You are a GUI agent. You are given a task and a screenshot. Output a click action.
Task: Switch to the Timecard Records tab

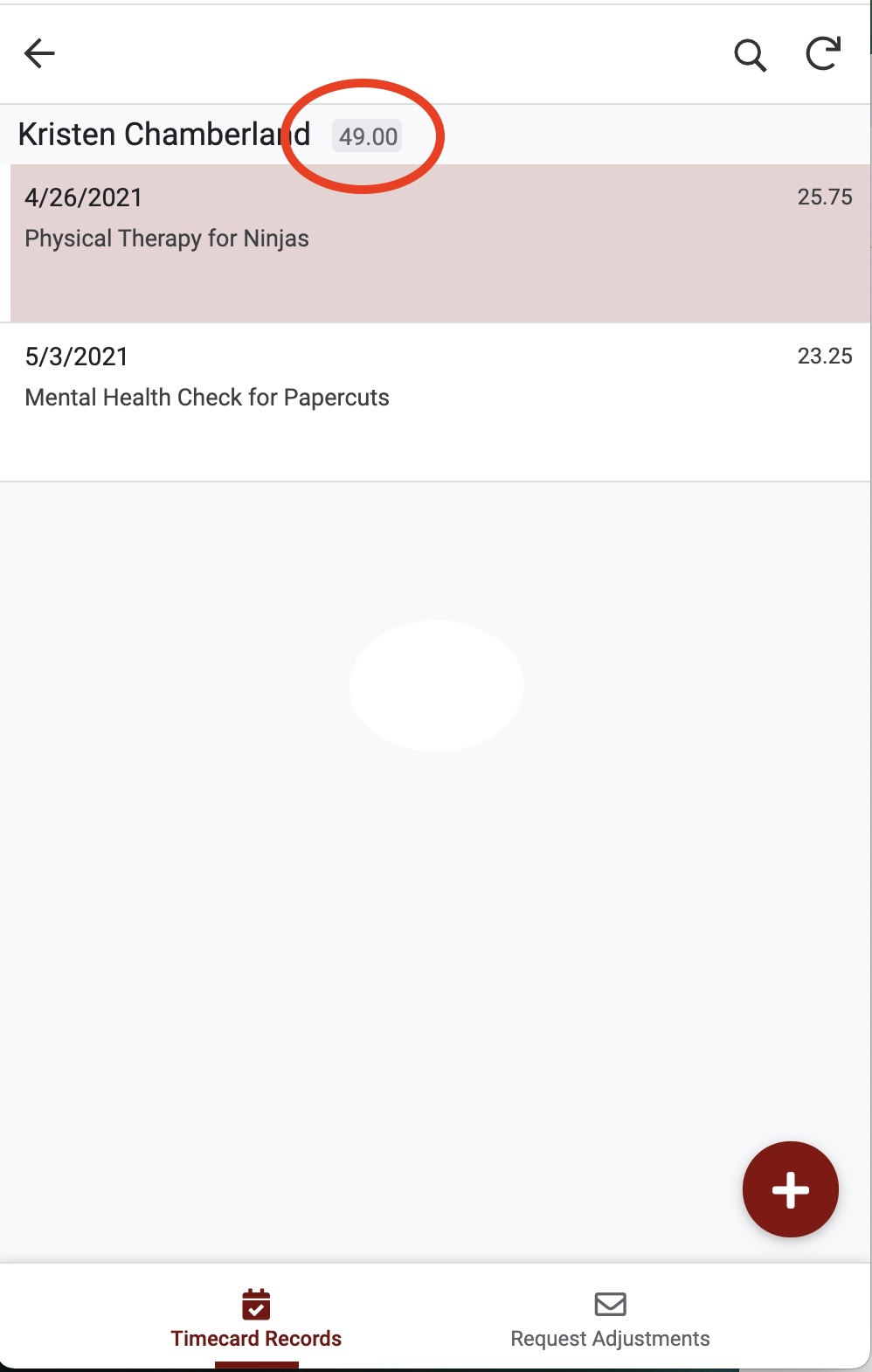click(256, 1319)
